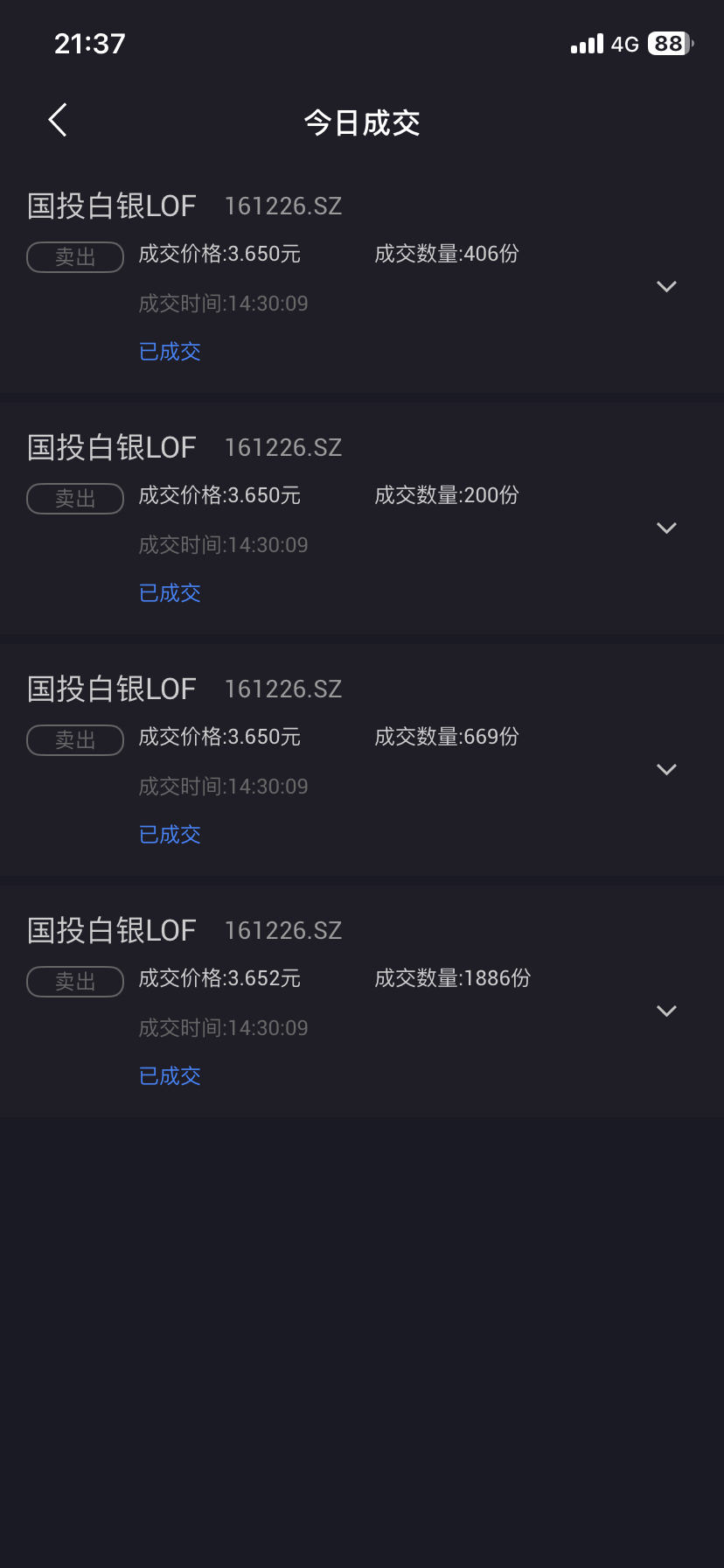Expand the 406份 trade details

(x=666, y=287)
